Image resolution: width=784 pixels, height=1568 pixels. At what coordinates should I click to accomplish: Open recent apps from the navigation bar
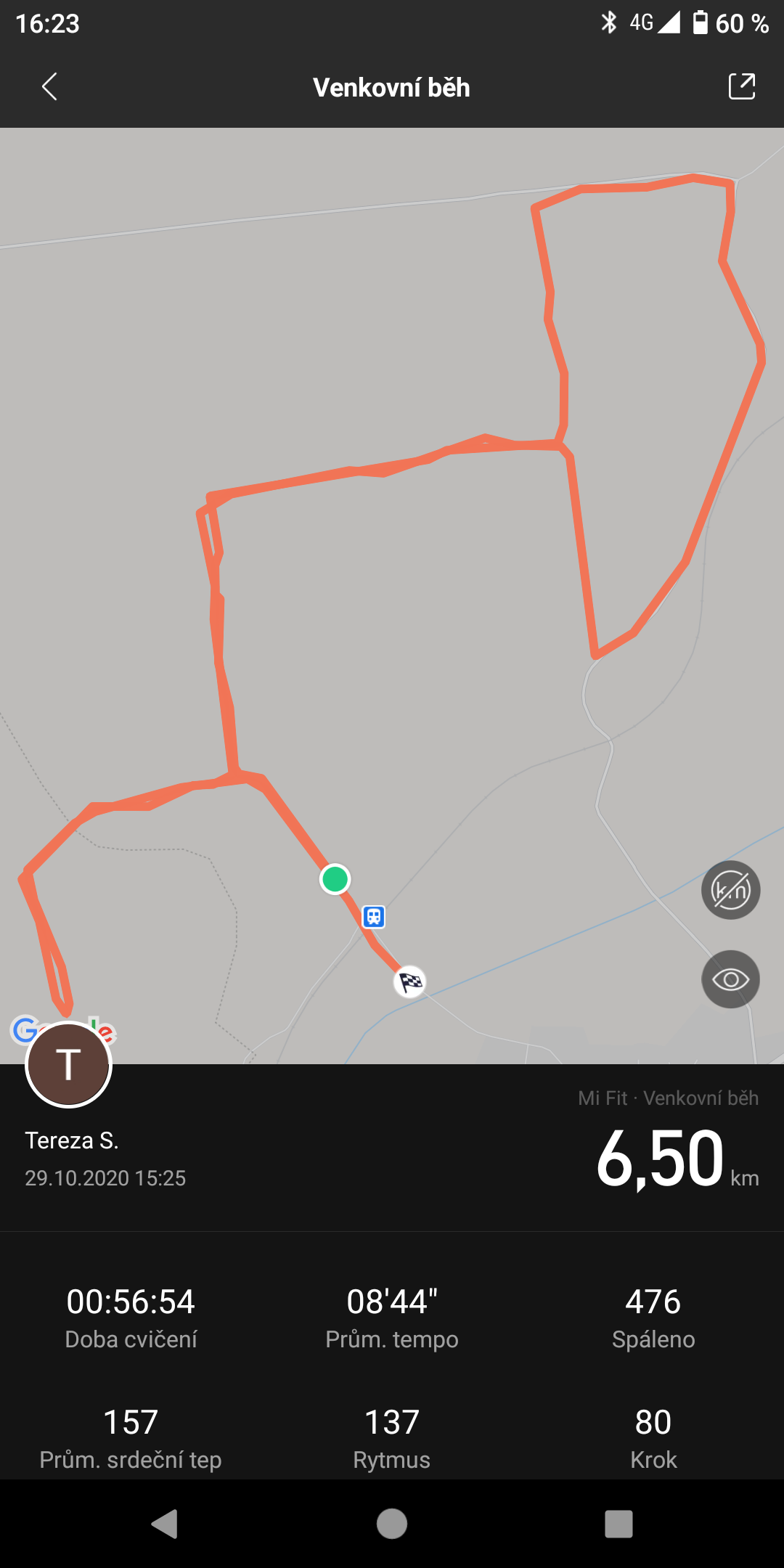click(x=618, y=1524)
